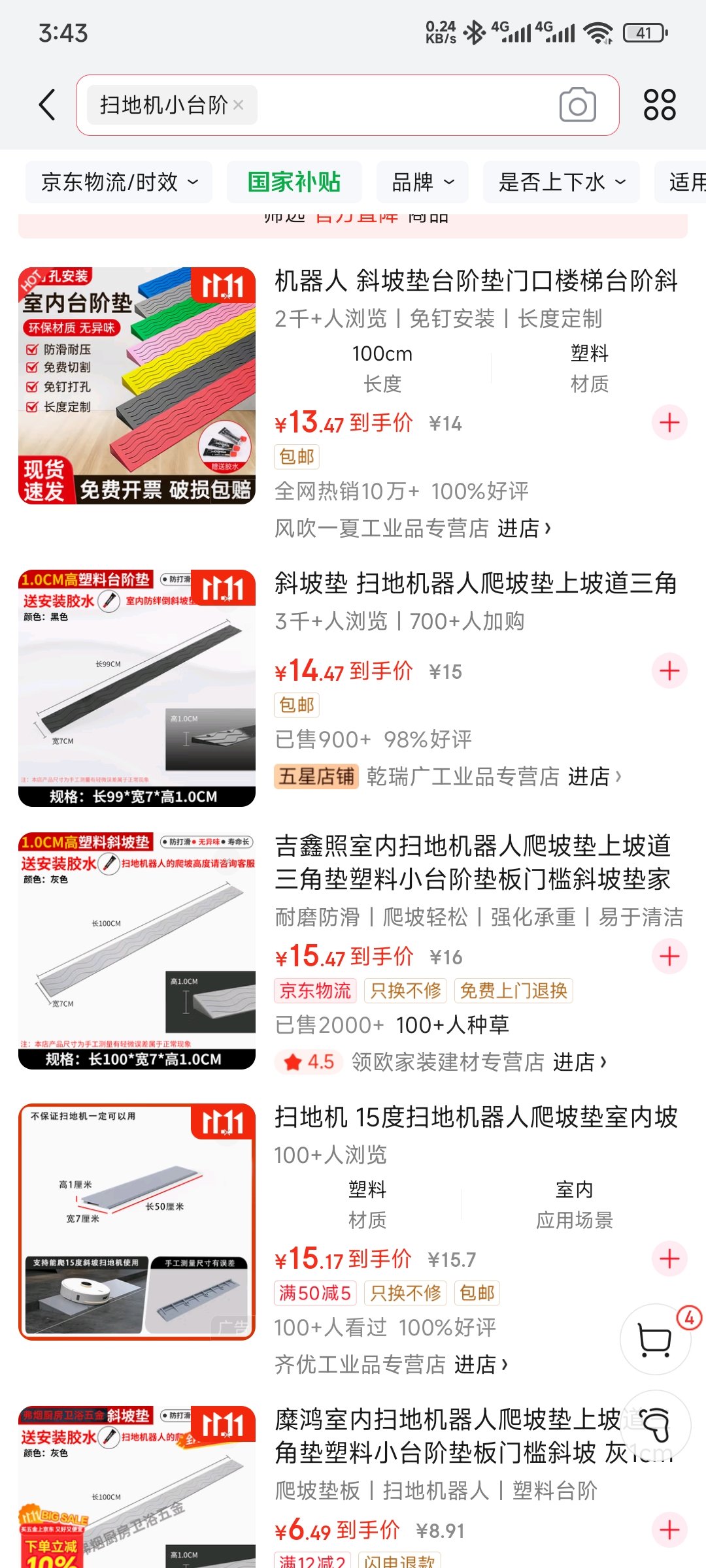Screen dimensions: 706x1568
Task: Open the shopping cart
Action: (x=655, y=1341)
